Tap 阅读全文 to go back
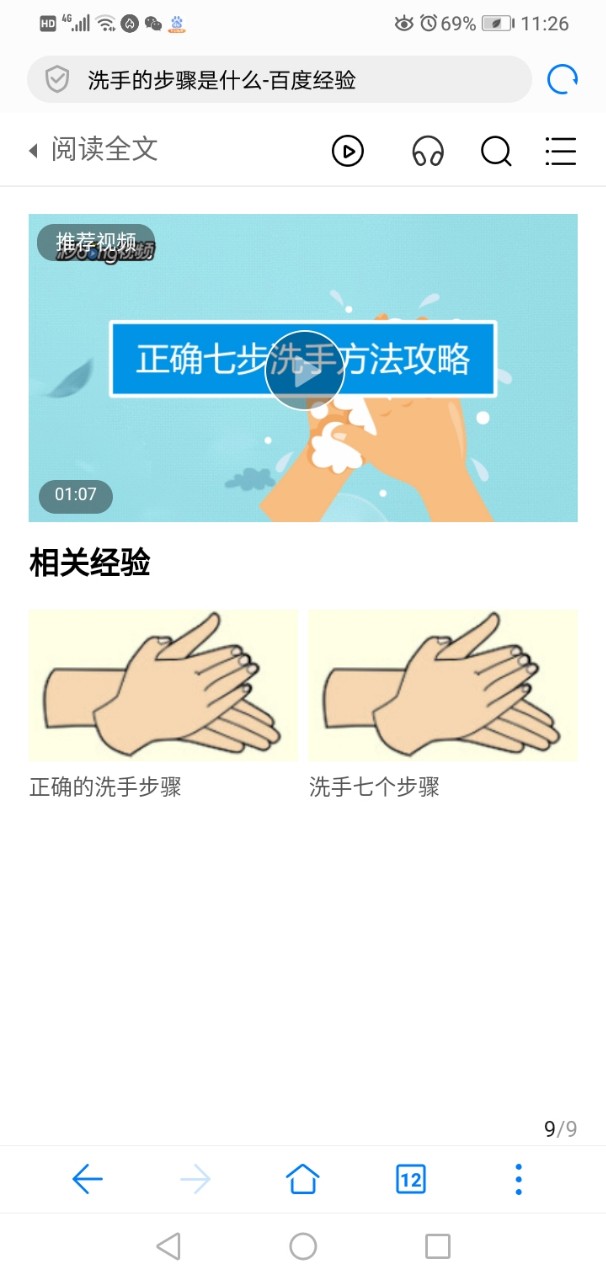The width and height of the screenshot is (606, 1280). tap(93, 150)
